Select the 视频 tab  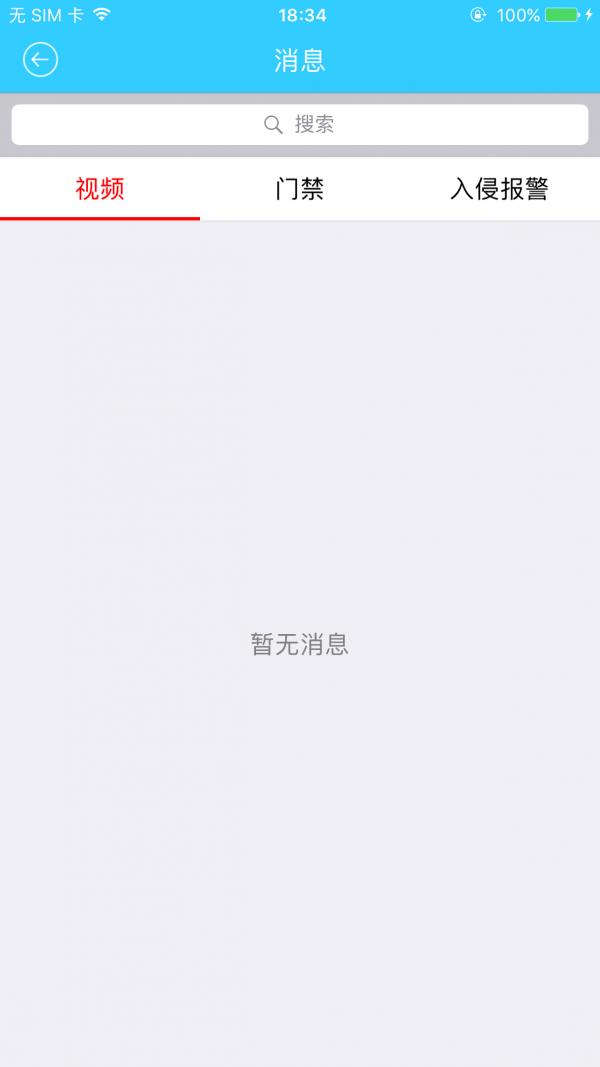pyautogui.click(x=100, y=188)
